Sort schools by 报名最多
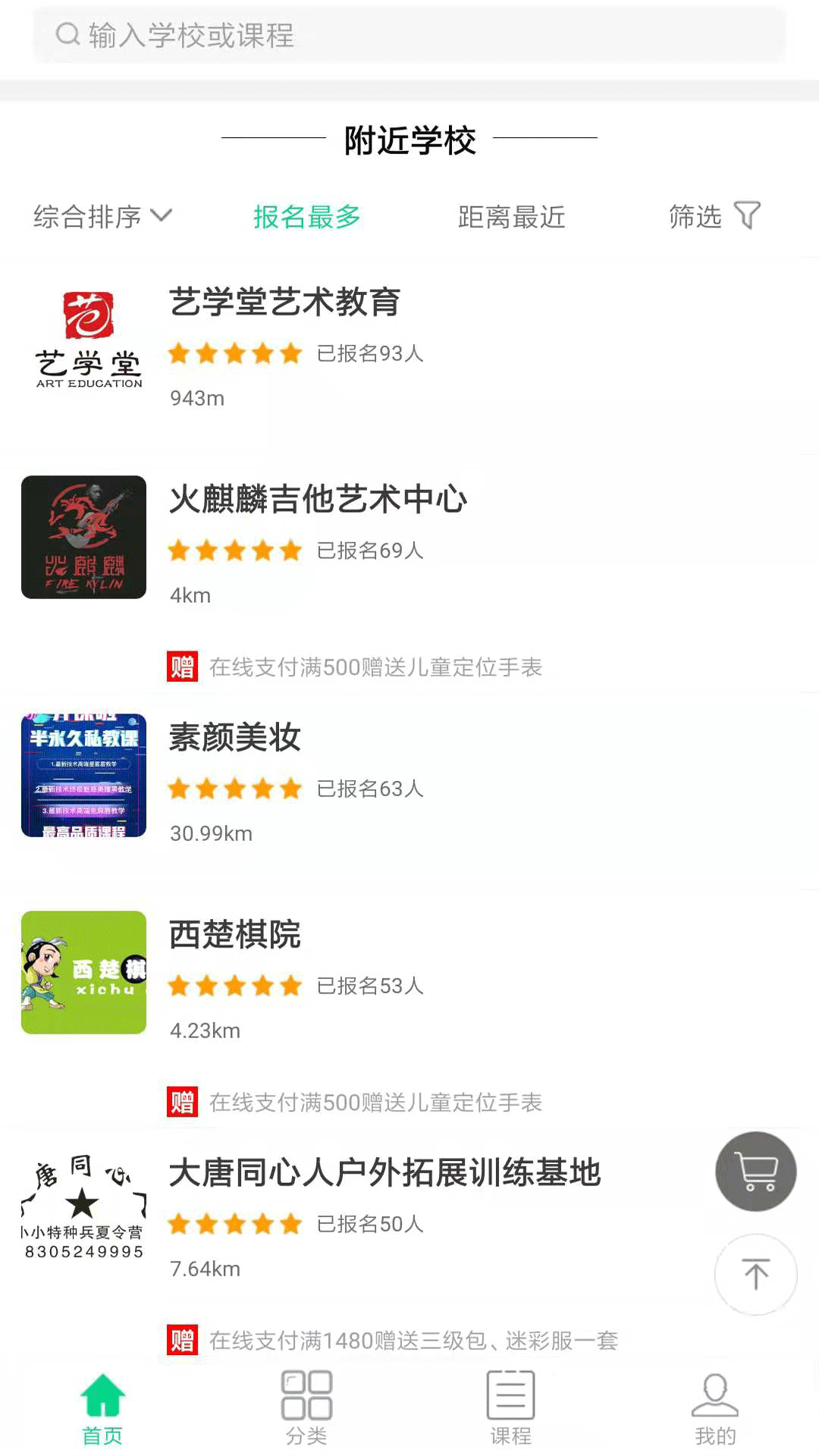The height and width of the screenshot is (1456, 819). (x=306, y=217)
